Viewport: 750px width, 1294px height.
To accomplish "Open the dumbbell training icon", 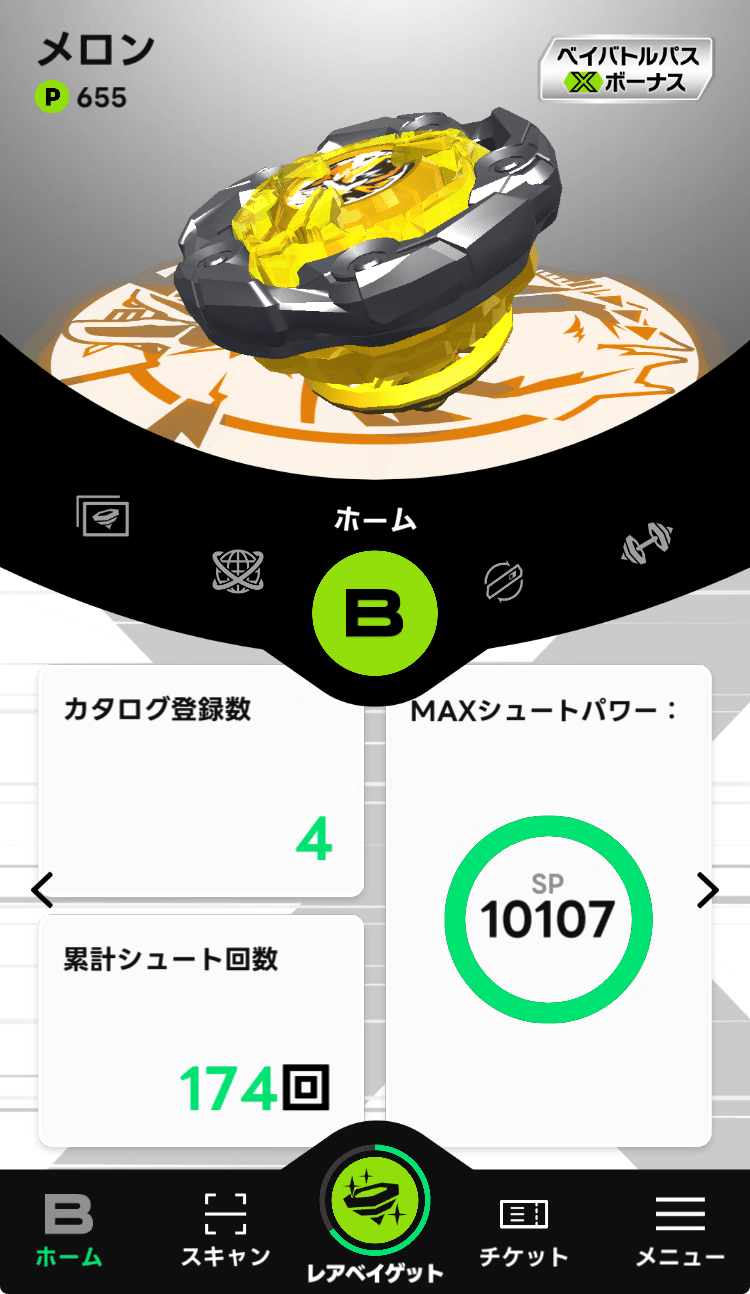I will (647, 546).
